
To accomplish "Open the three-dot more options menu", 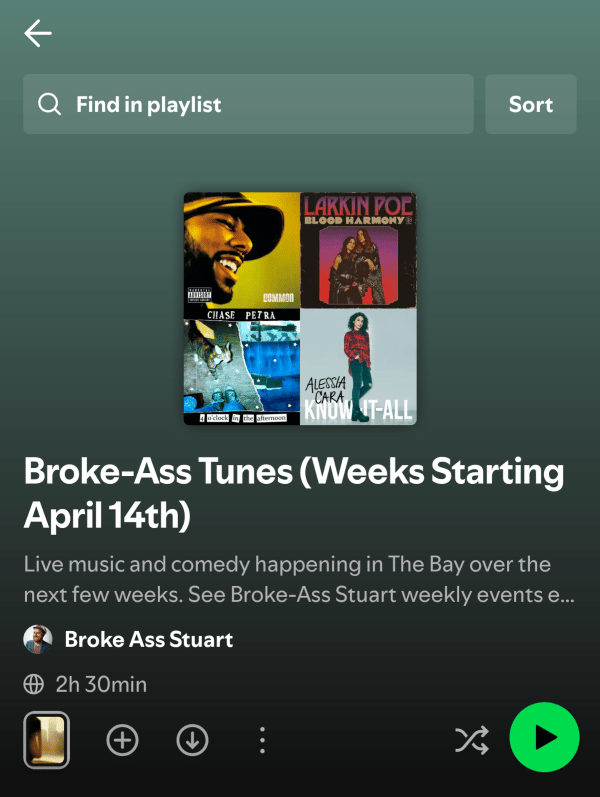I will click(x=262, y=740).
